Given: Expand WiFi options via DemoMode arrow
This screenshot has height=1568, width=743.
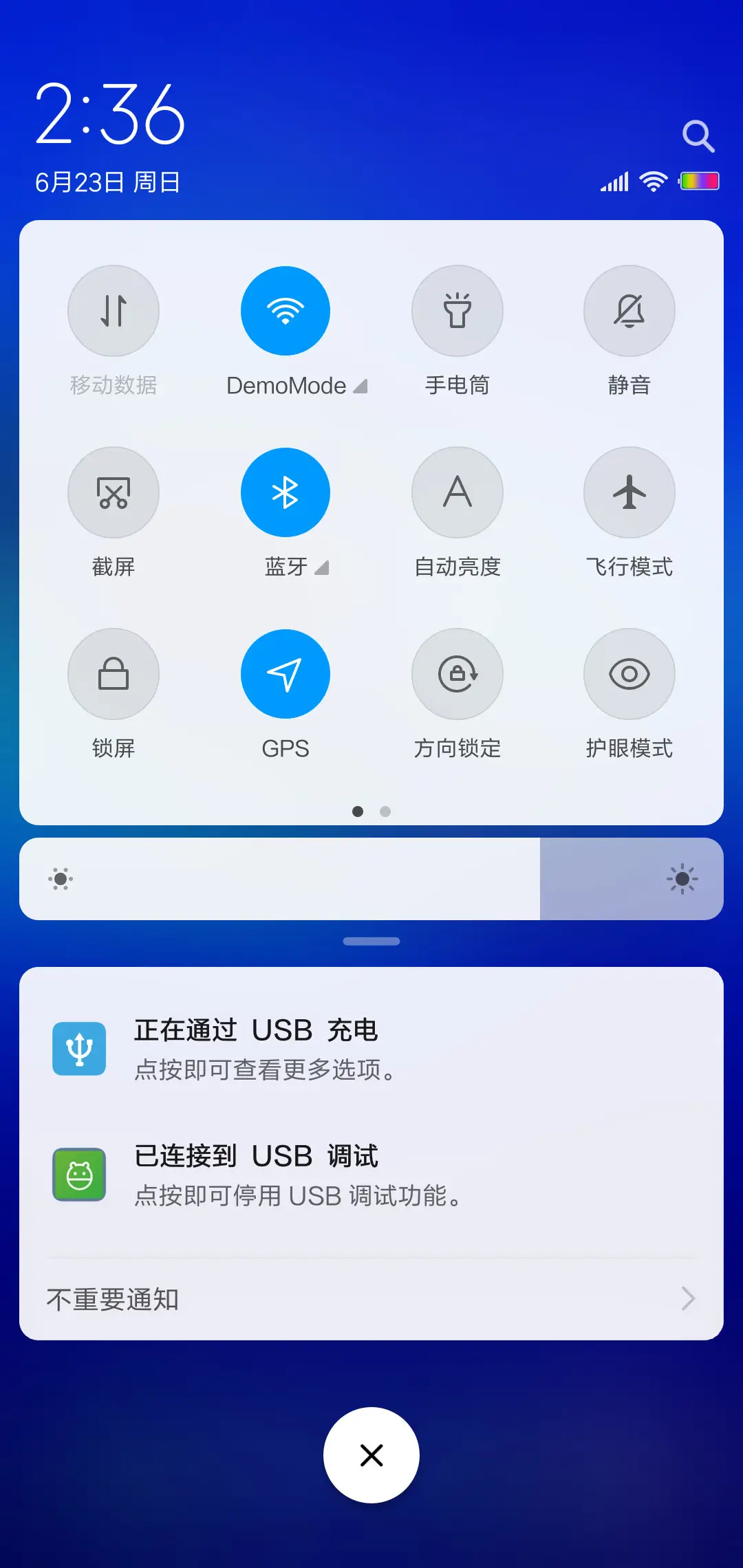Looking at the screenshot, I should point(360,386).
